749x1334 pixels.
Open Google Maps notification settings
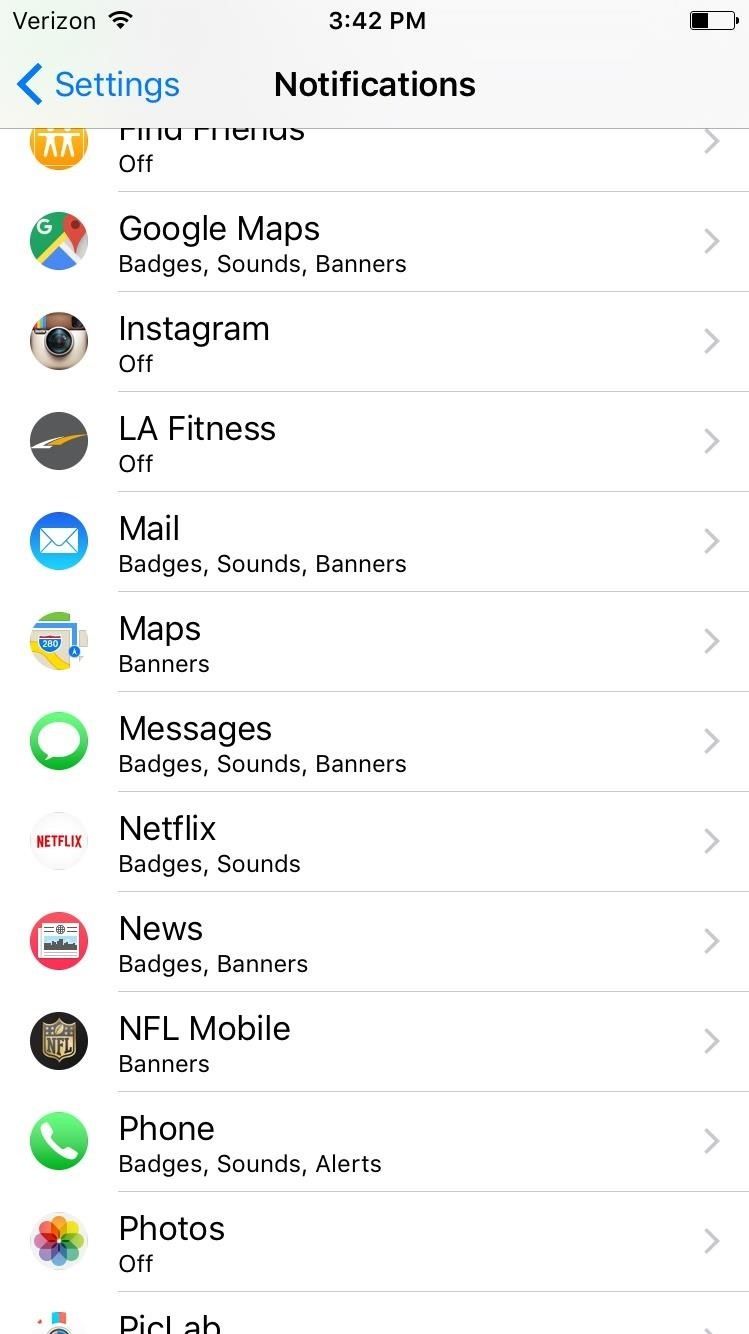(374, 242)
